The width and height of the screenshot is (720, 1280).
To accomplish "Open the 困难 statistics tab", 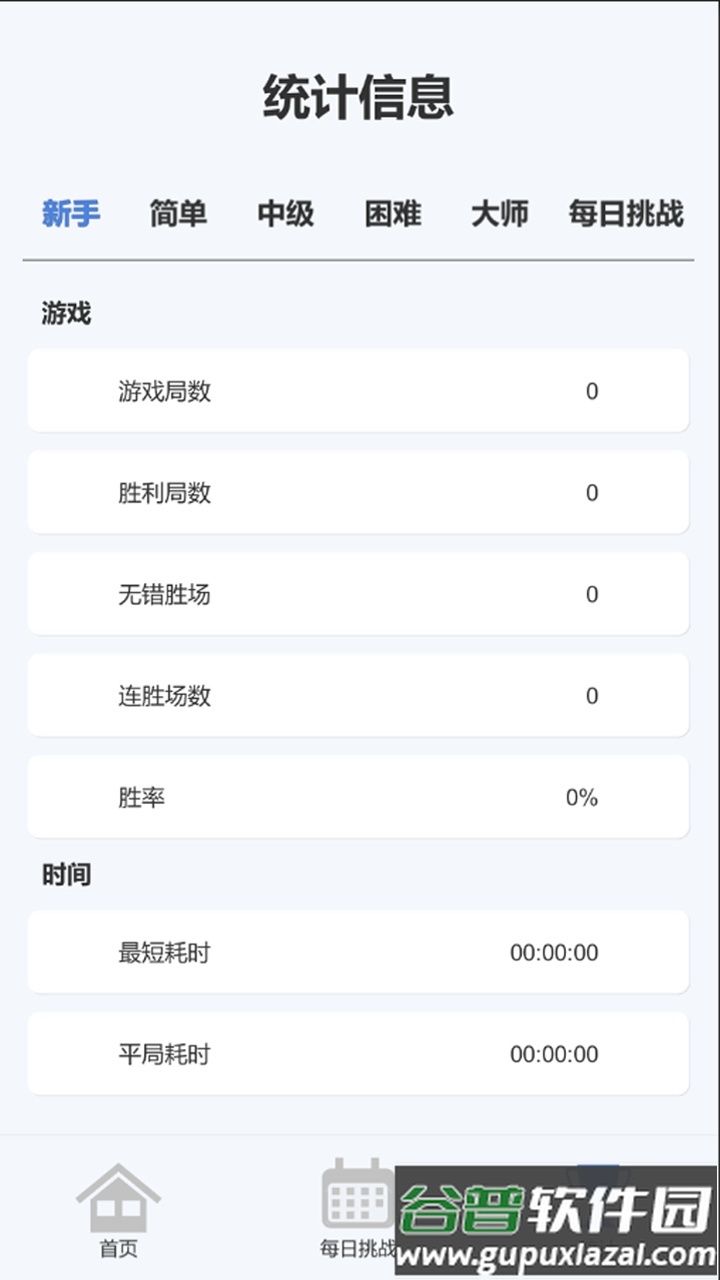I will pos(393,213).
